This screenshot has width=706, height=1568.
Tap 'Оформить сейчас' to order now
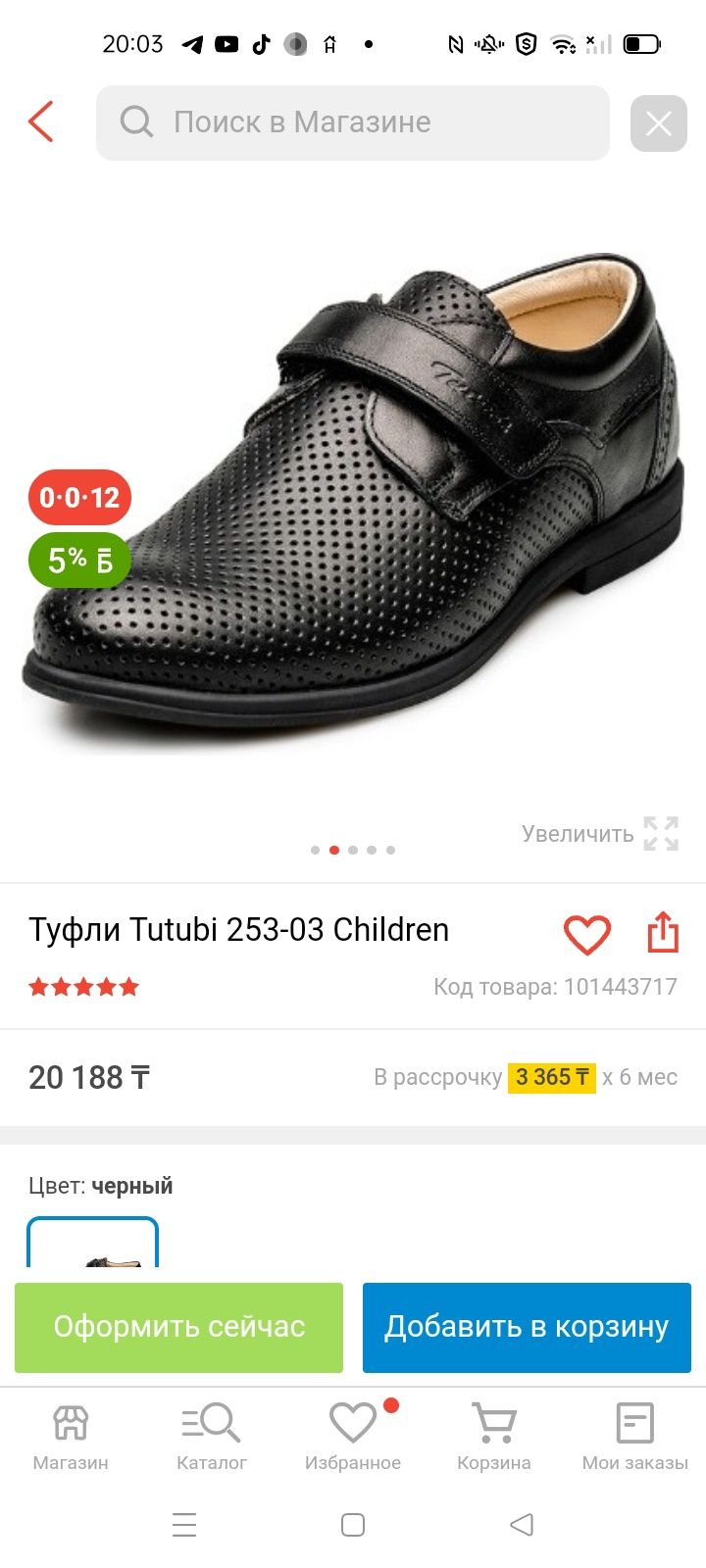(178, 1327)
